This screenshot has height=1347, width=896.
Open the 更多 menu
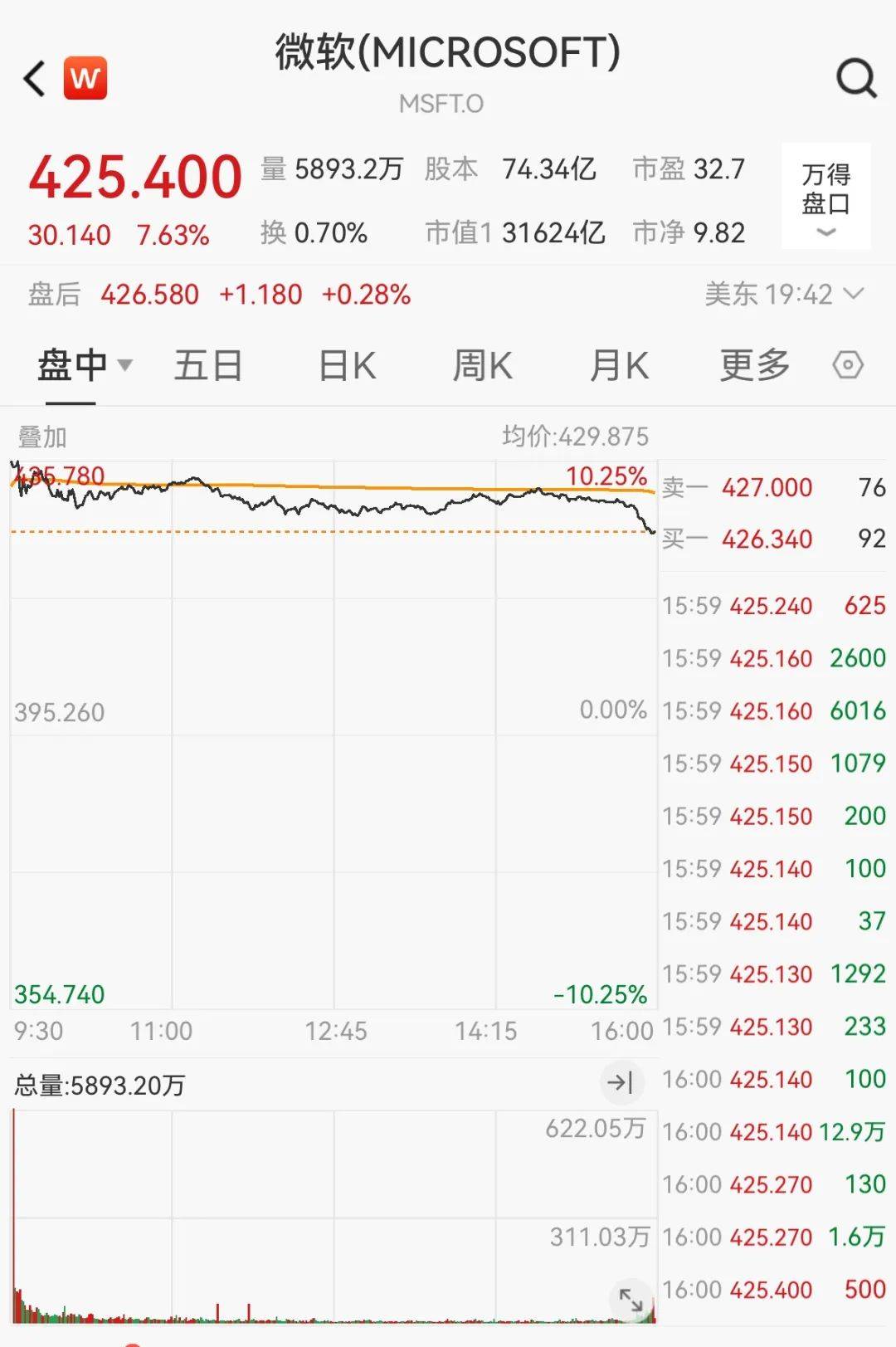[752, 364]
